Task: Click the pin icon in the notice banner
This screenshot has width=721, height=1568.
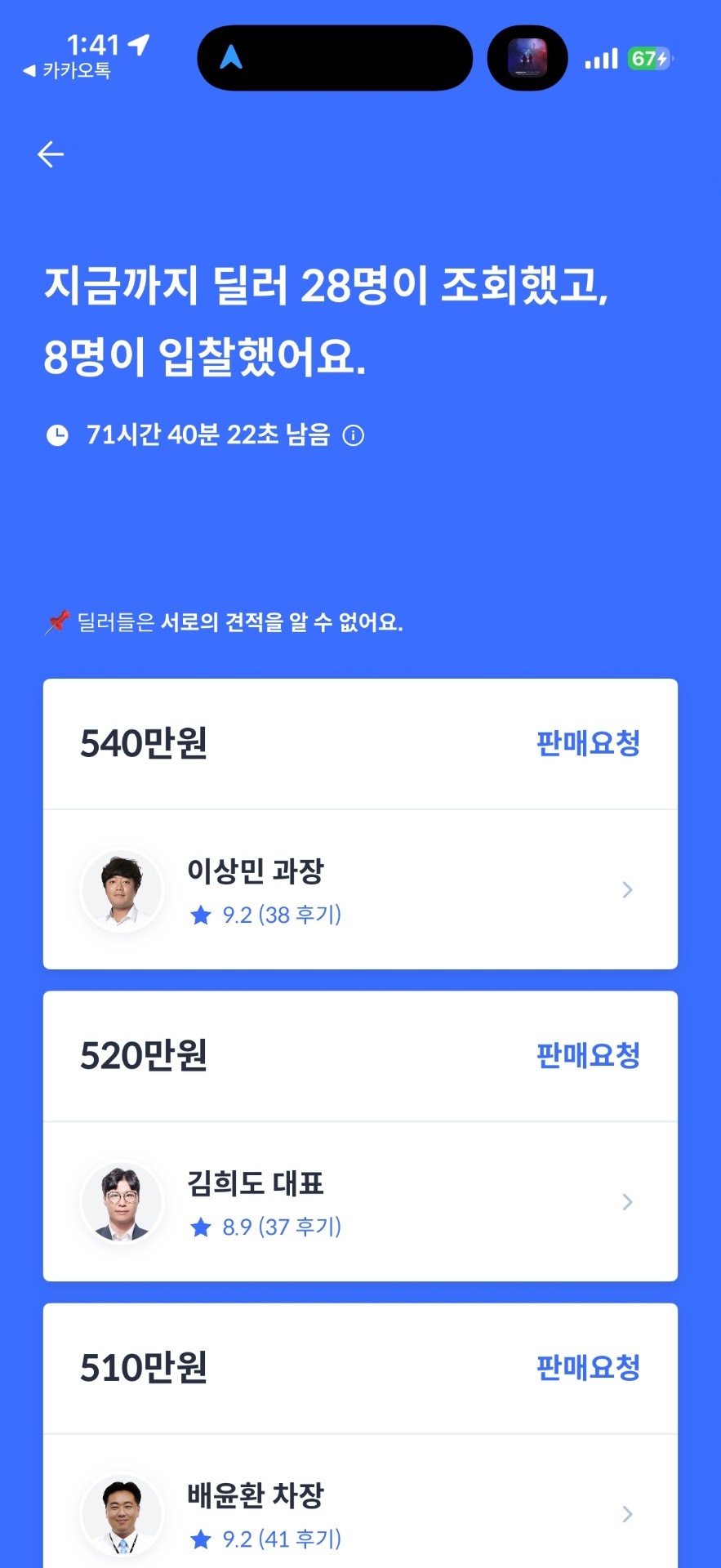Action: pyautogui.click(x=56, y=622)
